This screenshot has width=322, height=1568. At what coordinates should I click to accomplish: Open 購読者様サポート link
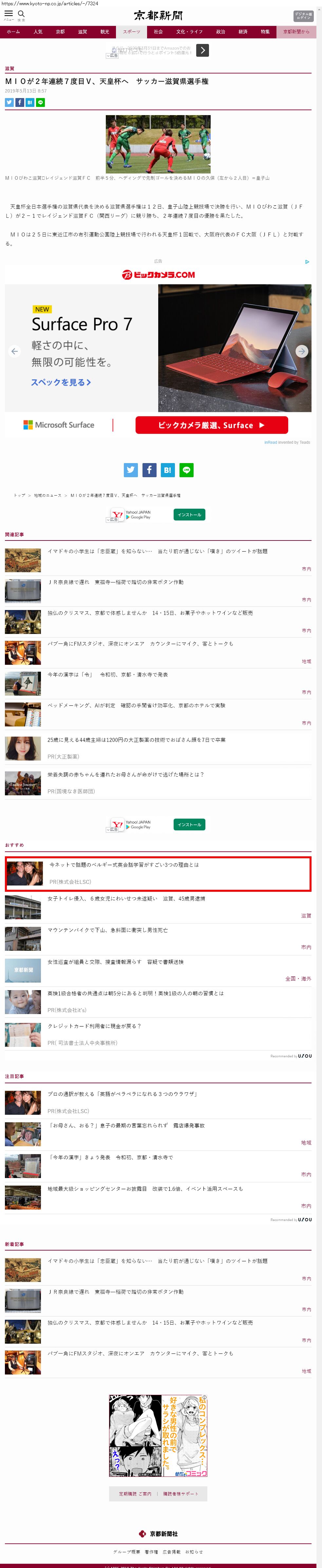pyautogui.click(x=180, y=1494)
